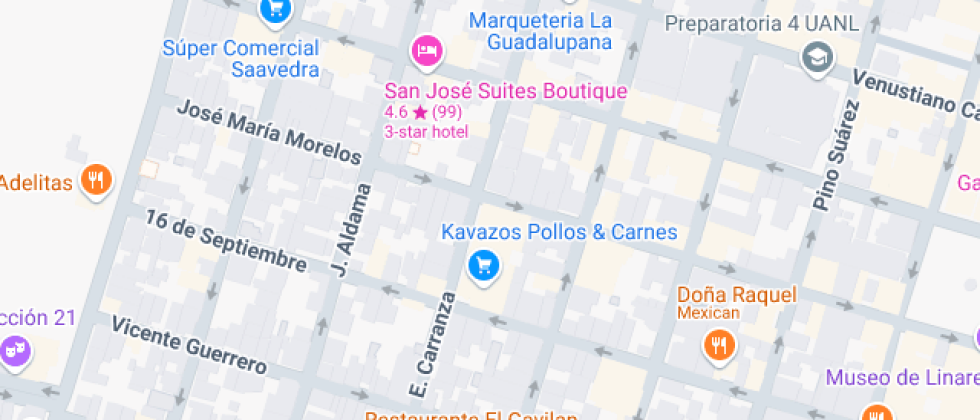Screen dimensions: 980x420
Task: Open the Museo de Linares place label
Action: pyautogui.click(x=900, y=378)
